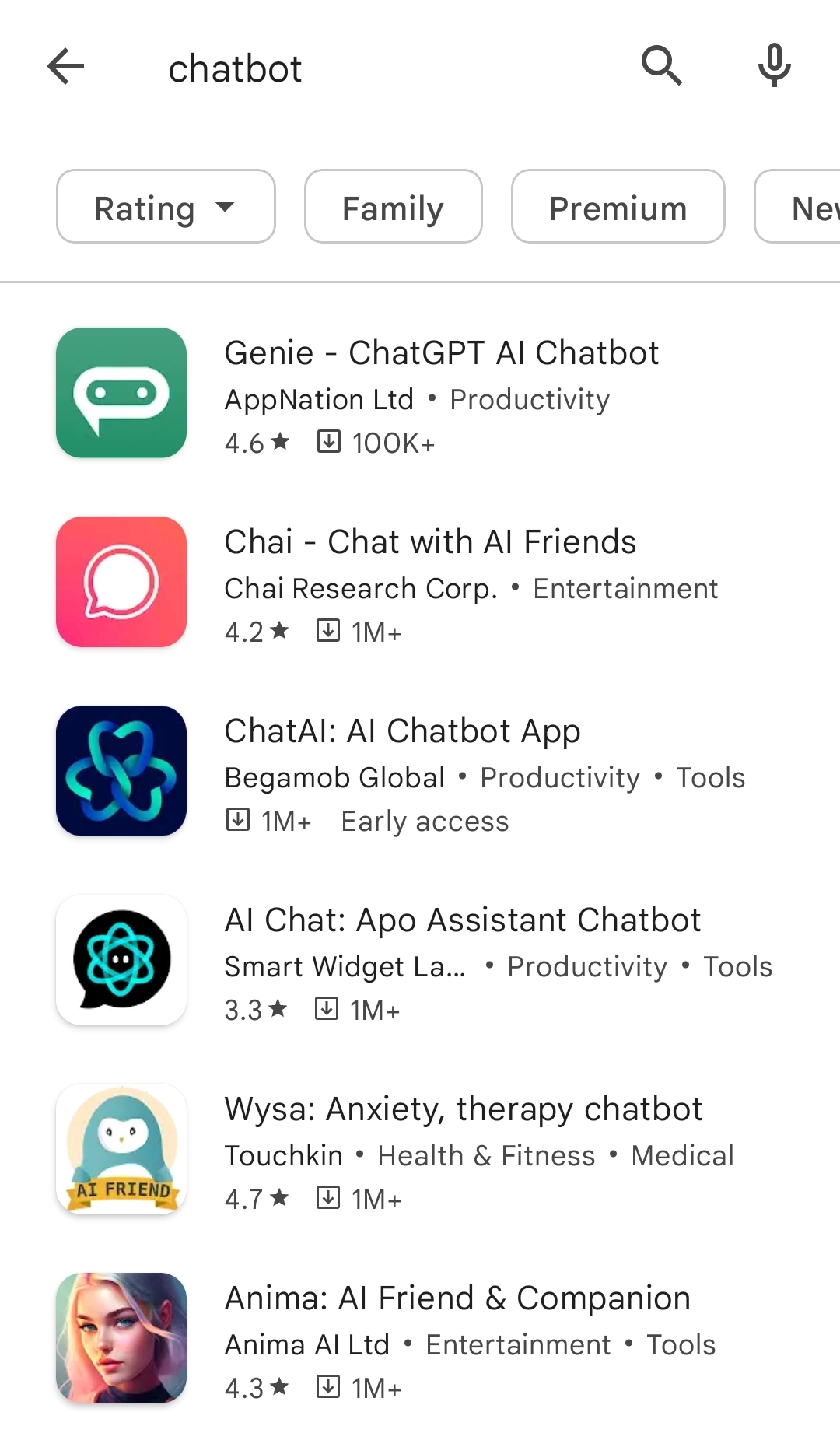Tap the Early access label on ChatAI

[x=425, y=821]
